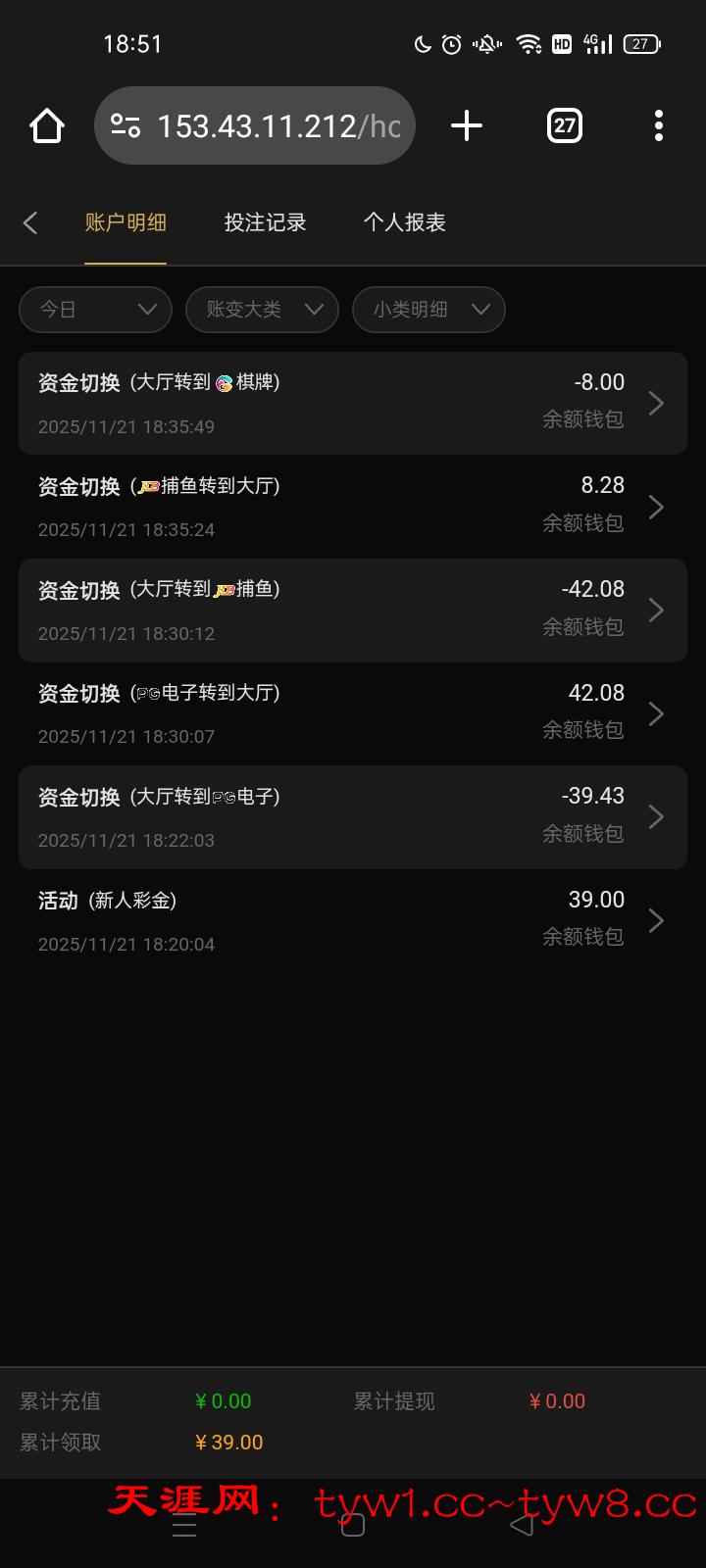Screen dimensions: 706x1568
Task: Open the 今日 date dropdown
Action: point(95,310)
